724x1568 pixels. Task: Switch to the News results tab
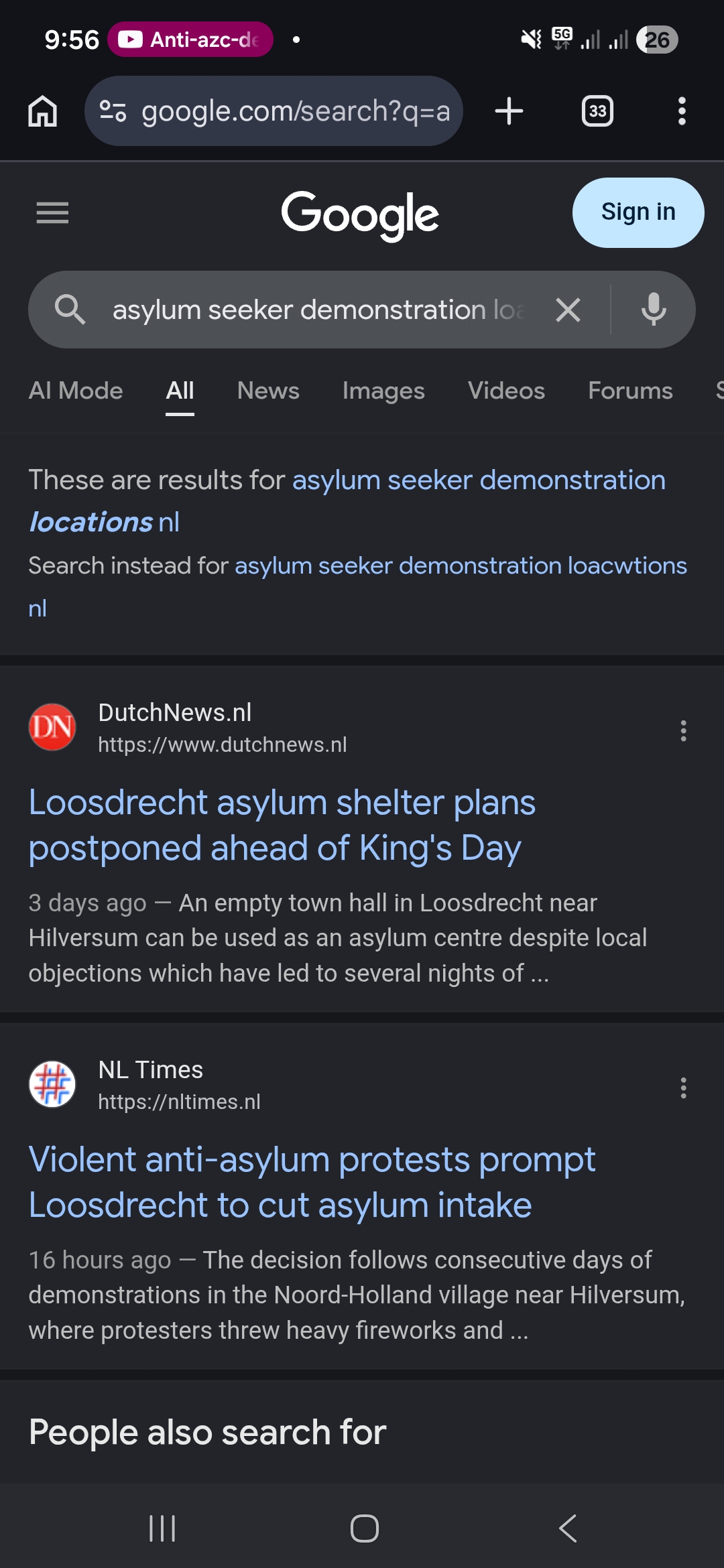[x=268, y=391]
